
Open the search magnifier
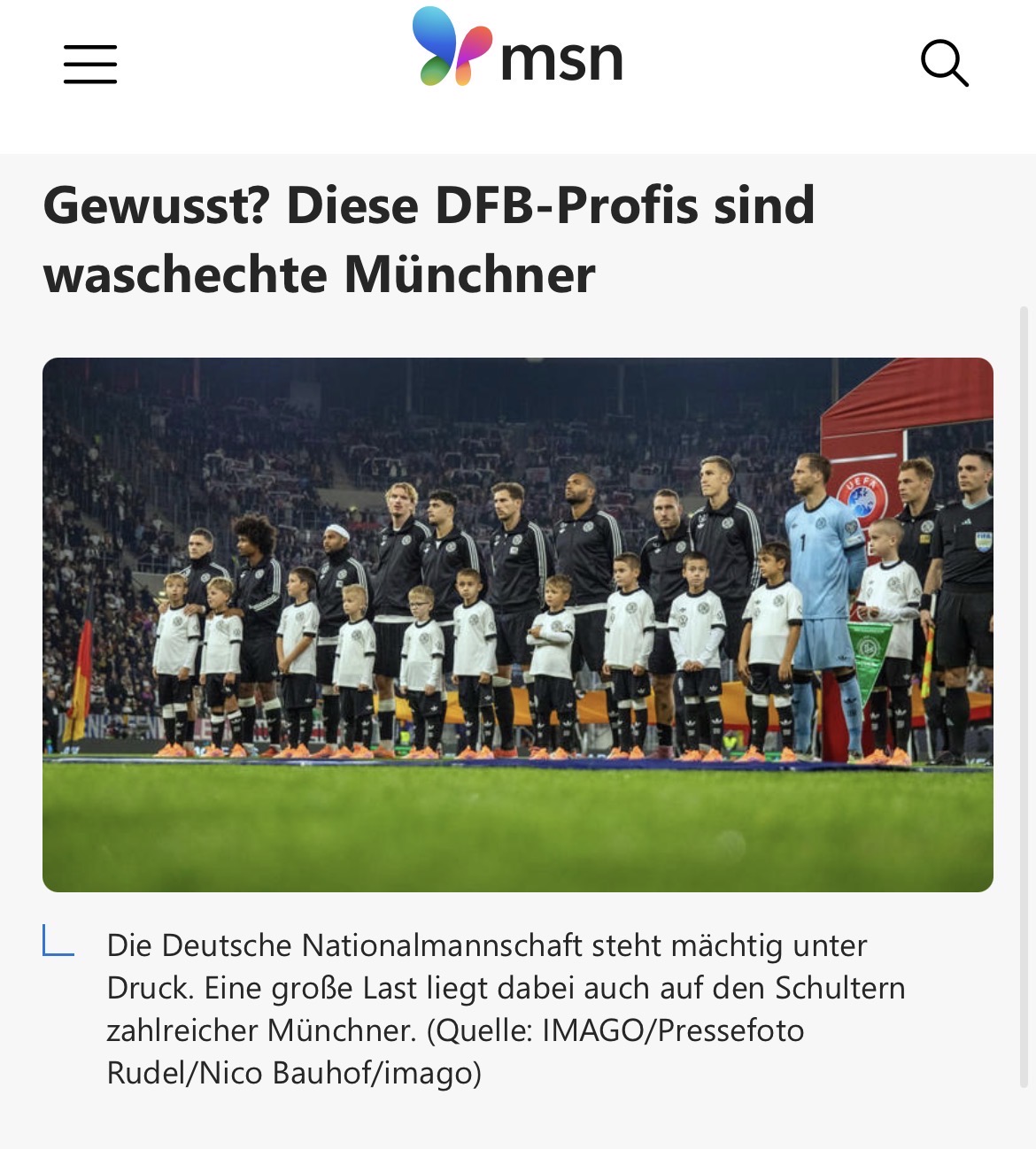click(944, 63)
